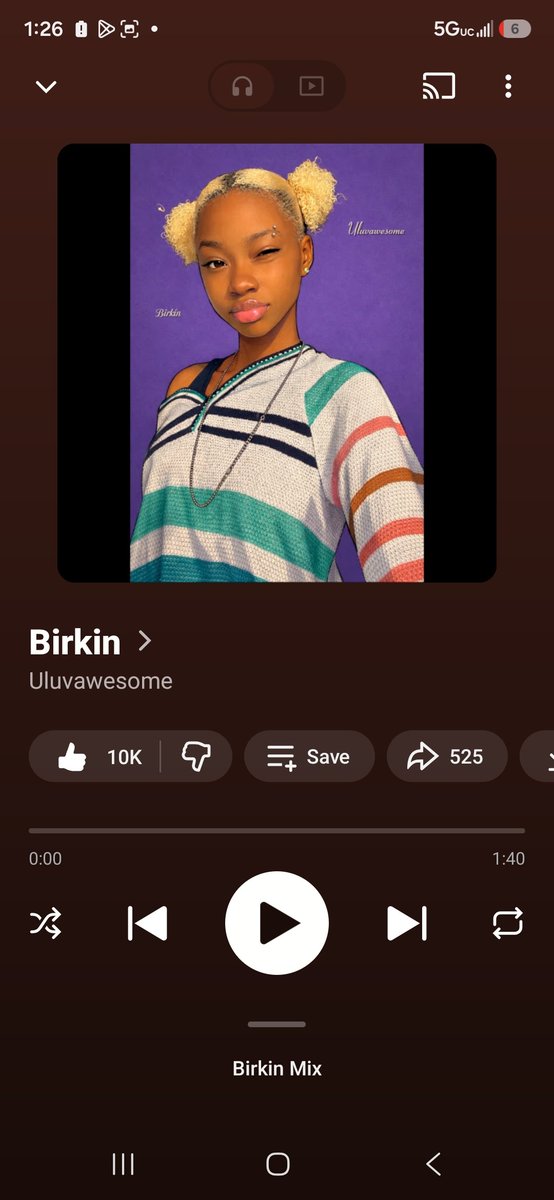Switch to audio mode with the headphones
Image resolution: width=554 pixels, height=1200 pixels.
tap(242, 86)
